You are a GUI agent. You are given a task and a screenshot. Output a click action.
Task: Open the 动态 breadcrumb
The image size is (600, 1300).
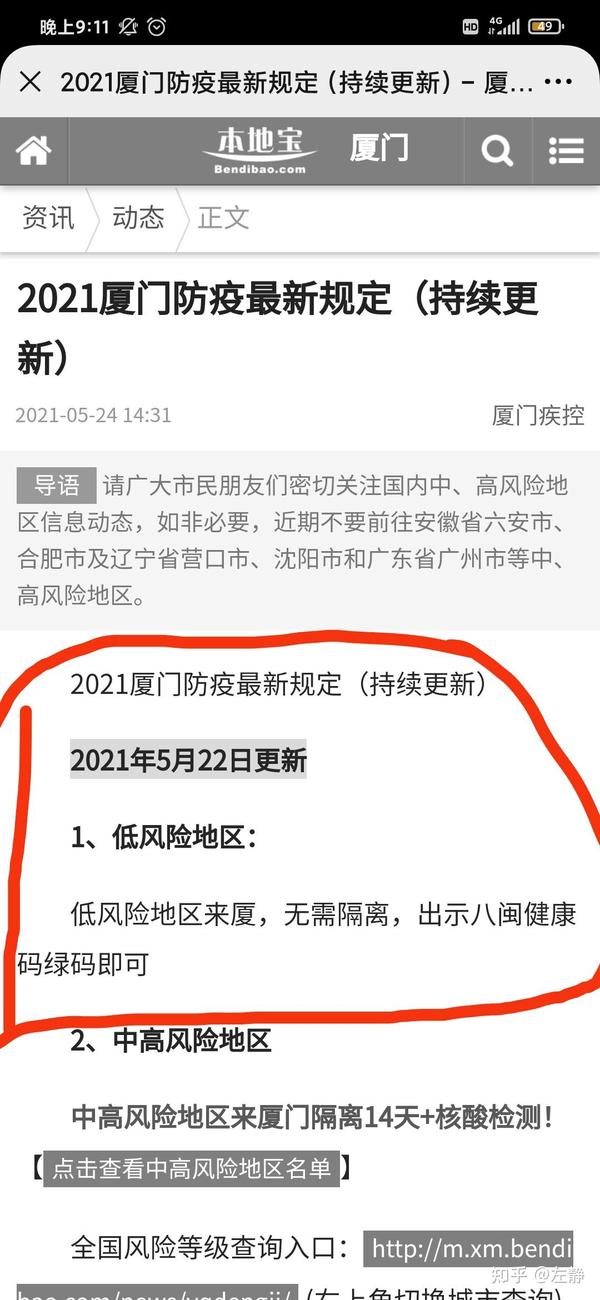pos(138,217)
